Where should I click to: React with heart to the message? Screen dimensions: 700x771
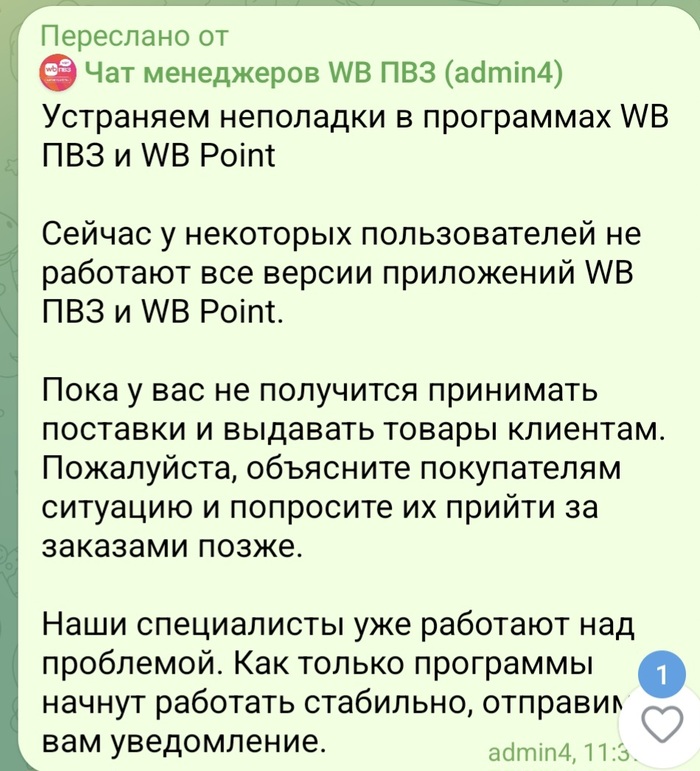tap(660, 724)
